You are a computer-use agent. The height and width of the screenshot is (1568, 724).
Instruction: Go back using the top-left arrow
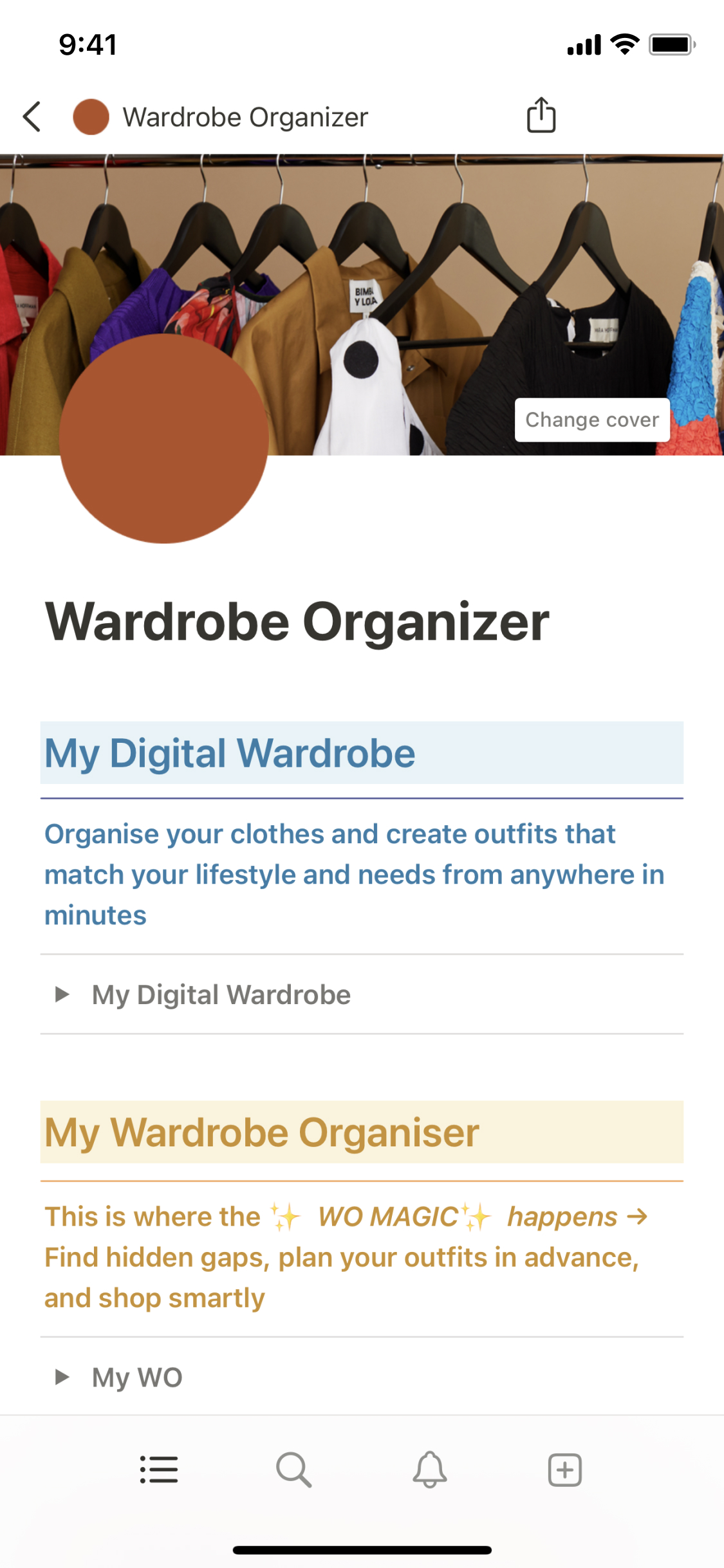(32, 117)
